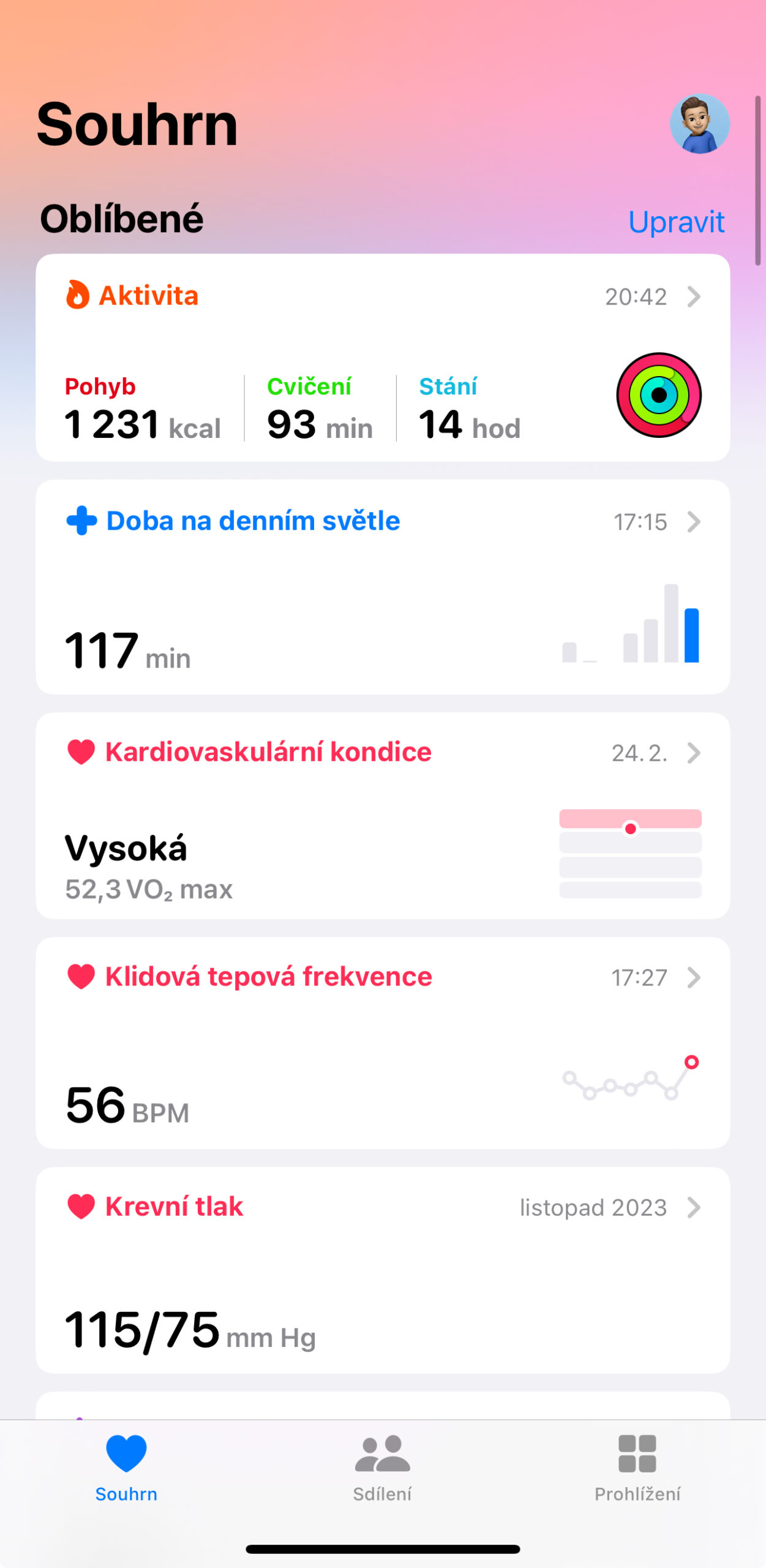Switch to the Sdílení tab
The height and width of the screenshot is (1568, 766).
[383, 1468]
